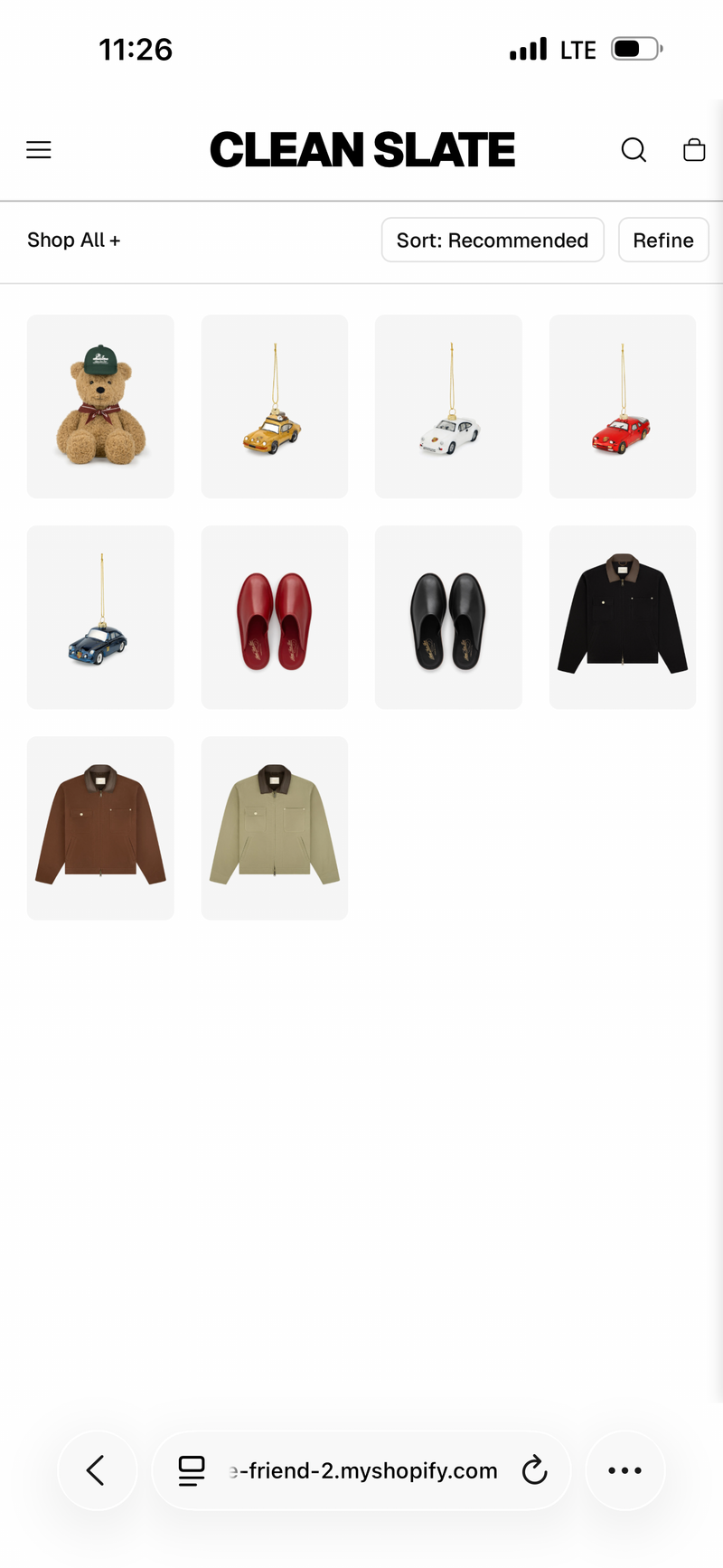723x1568 pixels.
Task: View the yellow taxi ornament
Action: [275, 407]
